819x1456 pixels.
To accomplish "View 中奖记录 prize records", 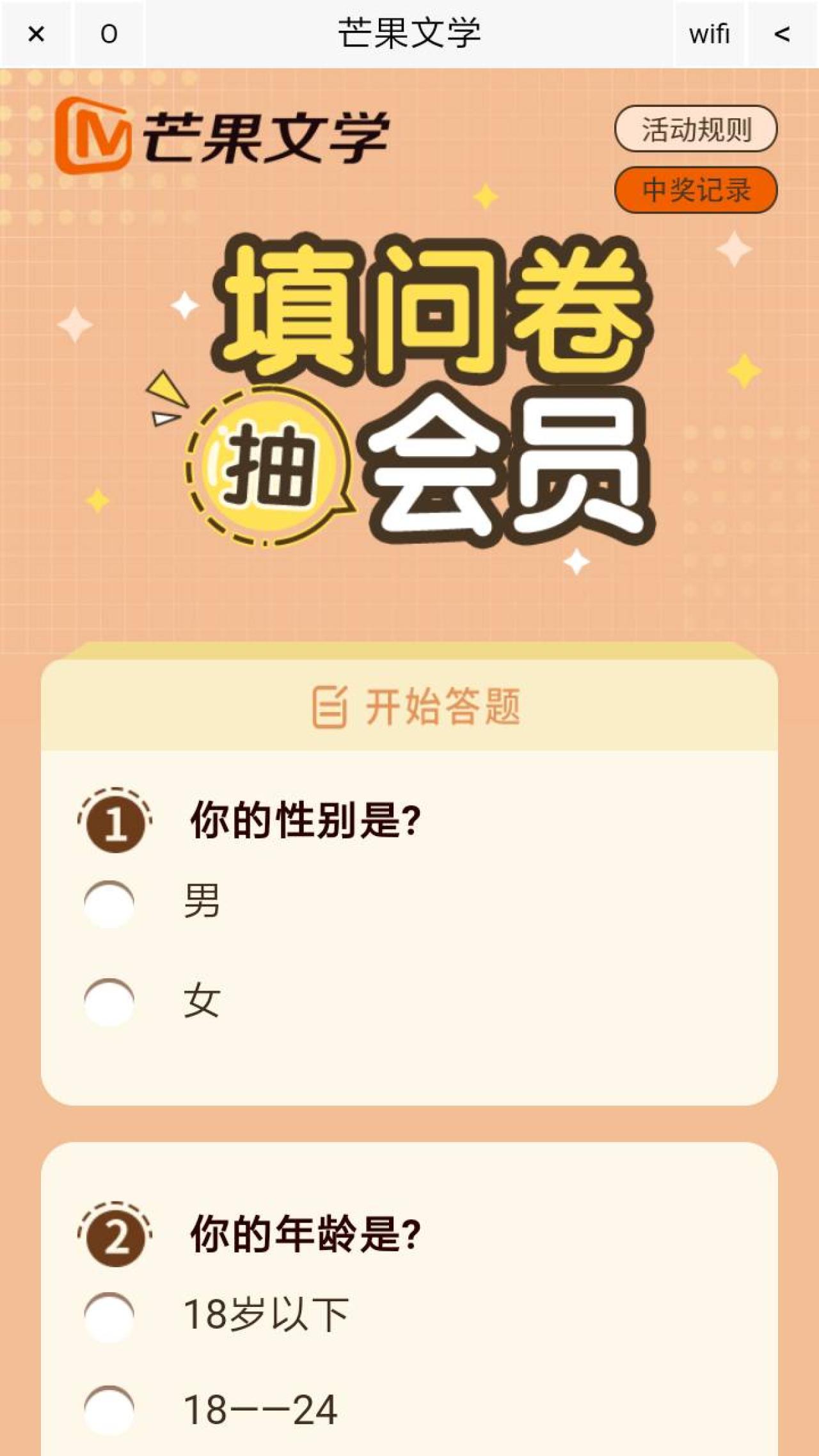I will click(696, 190).
